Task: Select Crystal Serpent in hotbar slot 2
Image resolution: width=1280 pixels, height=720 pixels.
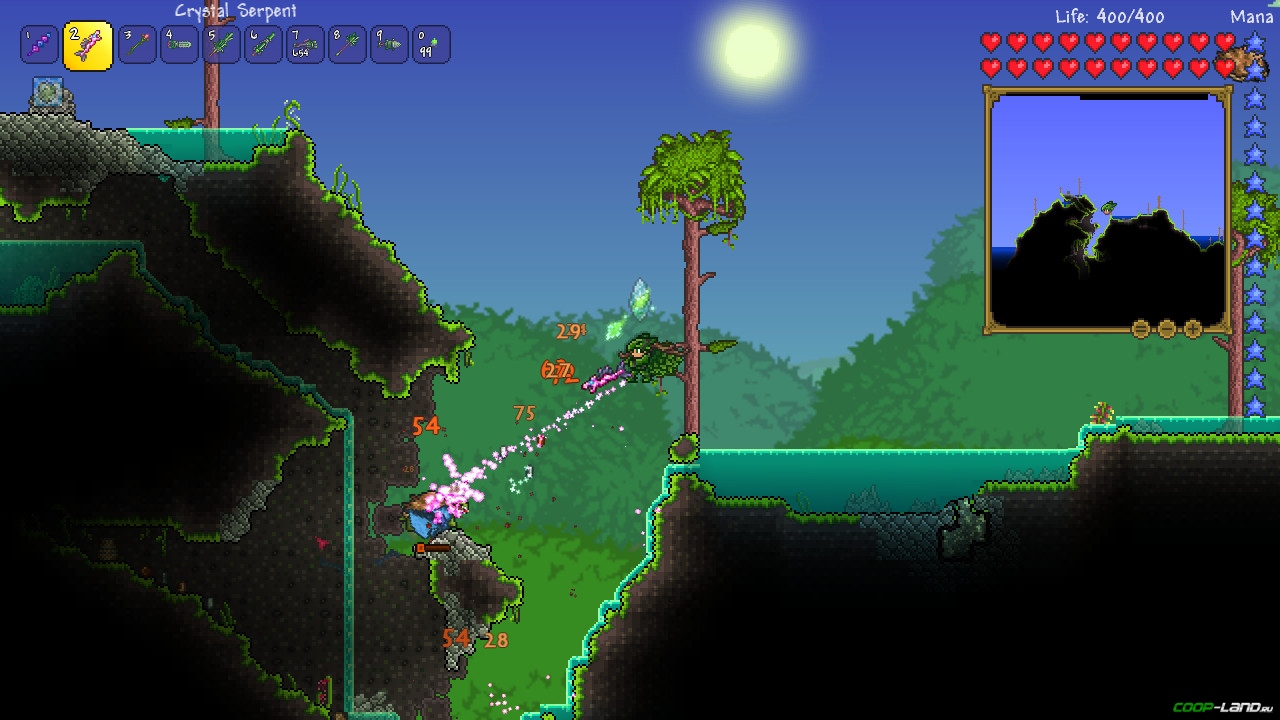Action: 87,46
